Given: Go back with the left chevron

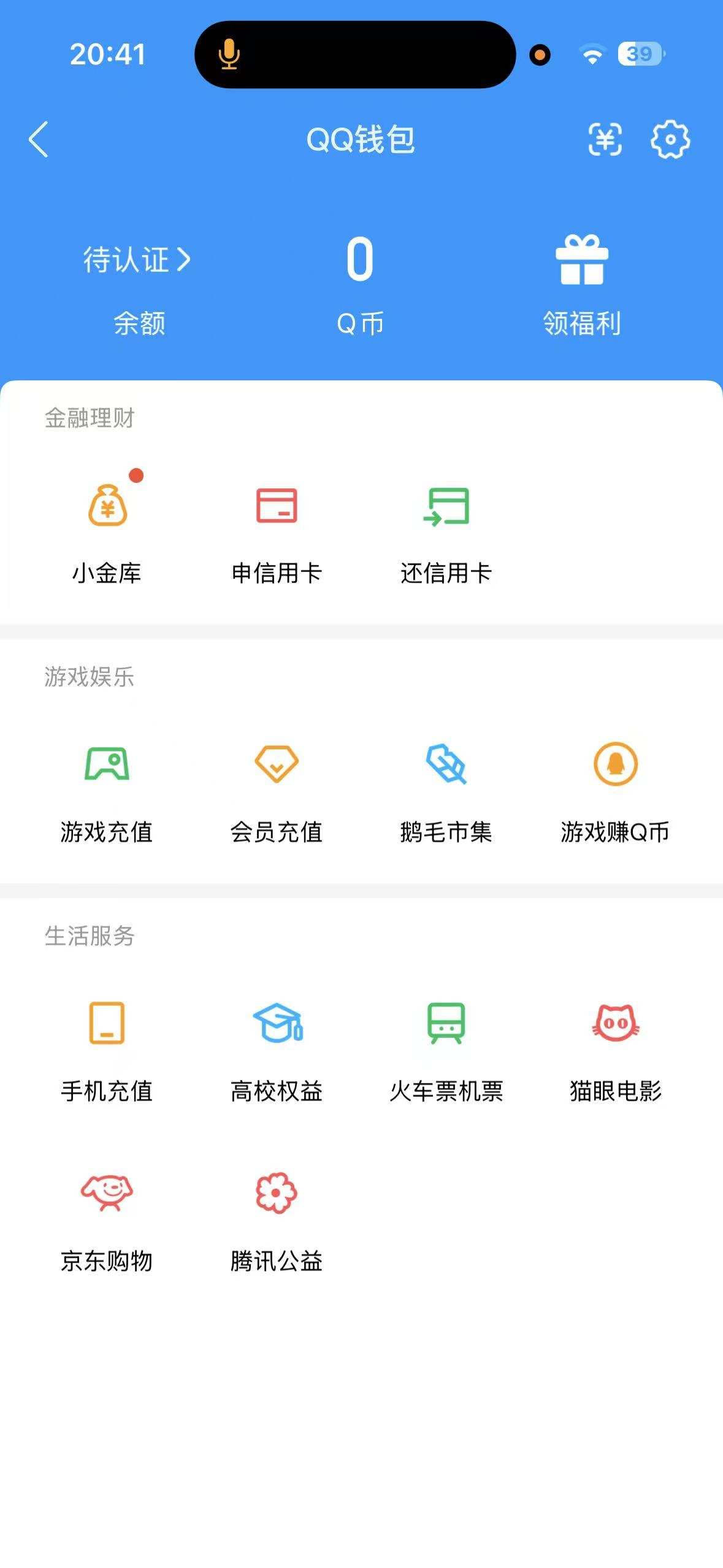Looking at the screenshot, I should tap(38, 140).
